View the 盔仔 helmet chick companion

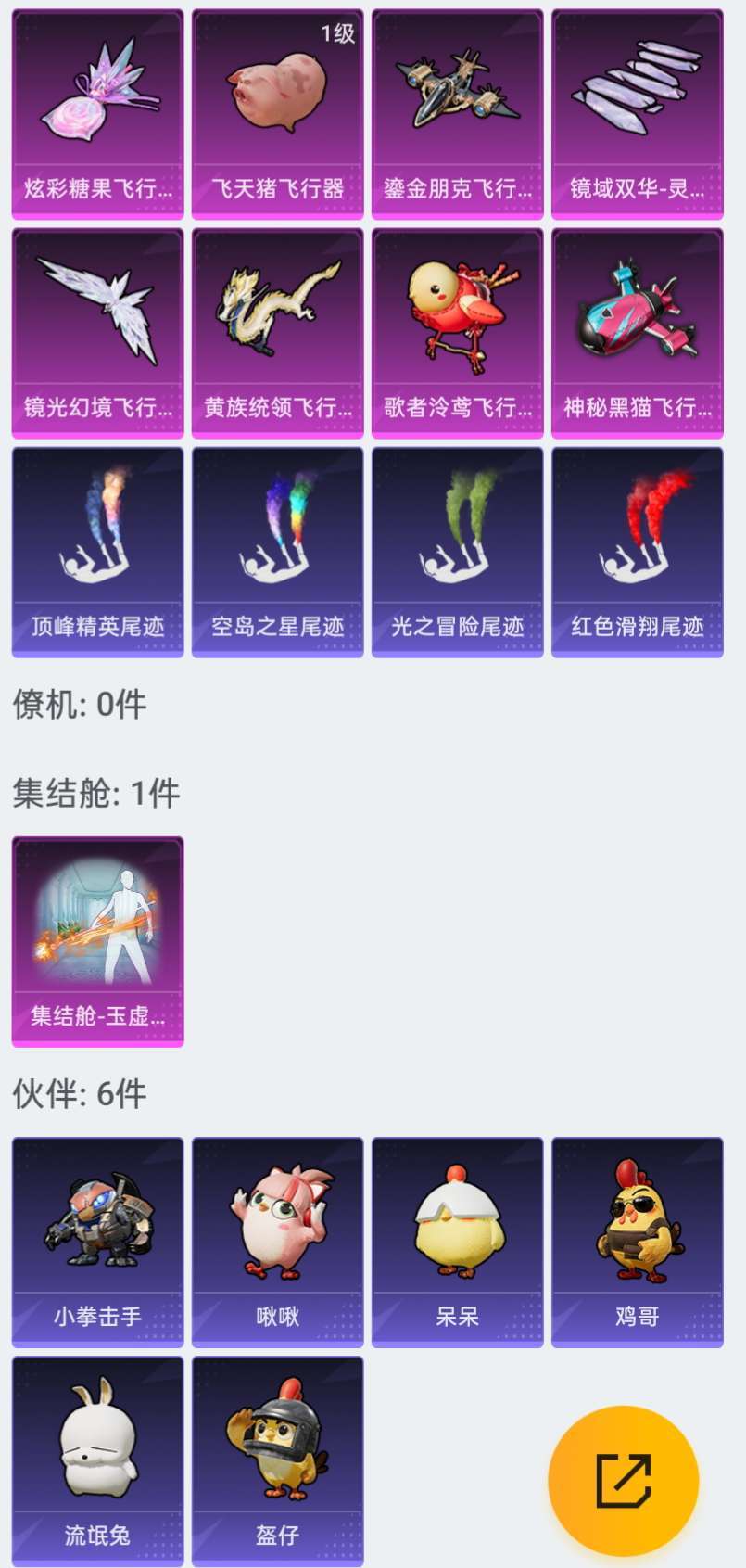tap(276, 1461)
